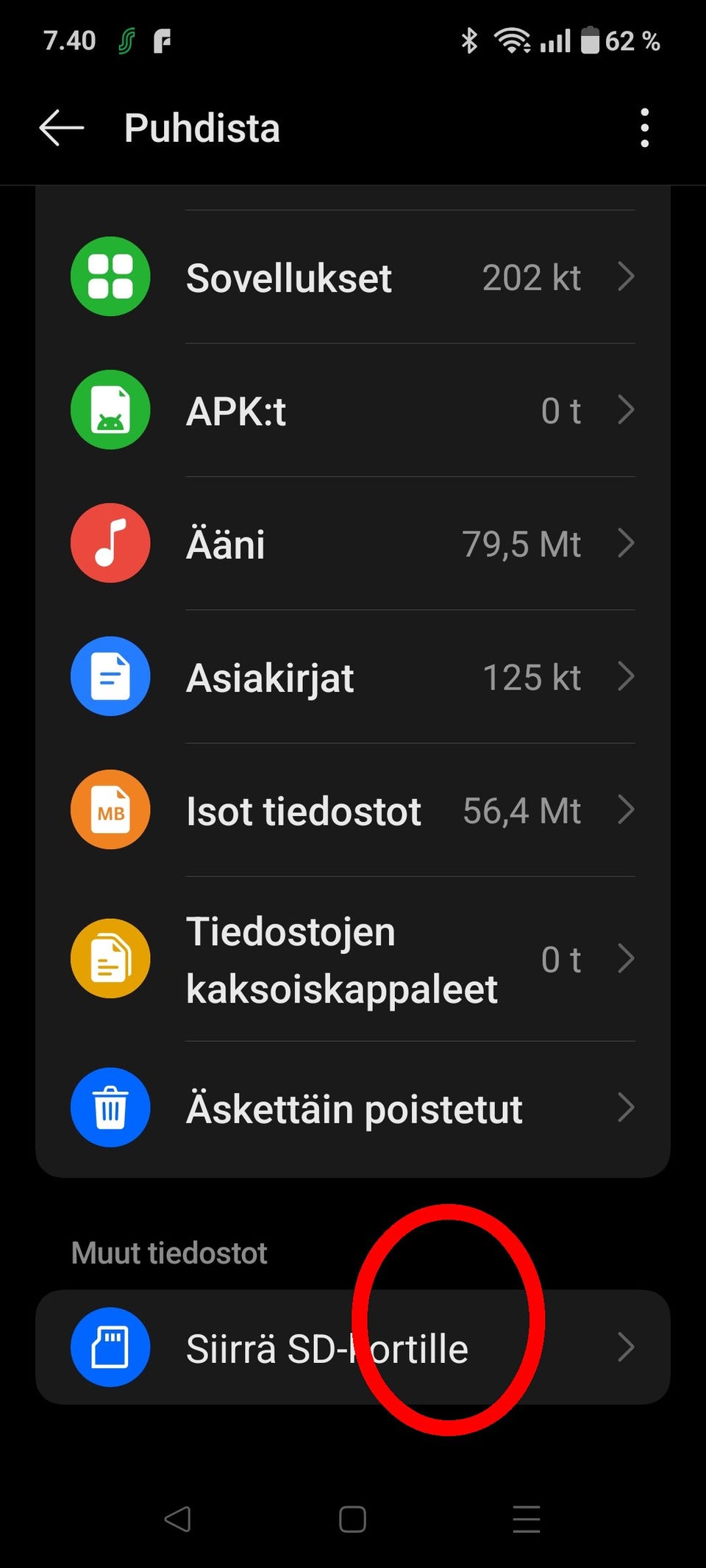Open Äskettäin poistetut row
Image resolution: width=706 pixels, height=1568 pixels.
pos(353,1108)
